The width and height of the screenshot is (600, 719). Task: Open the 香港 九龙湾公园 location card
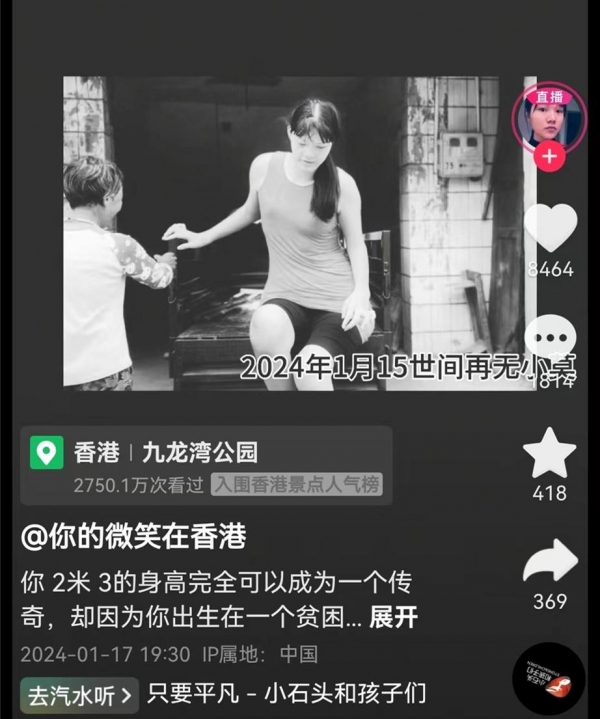coord(165,453)
